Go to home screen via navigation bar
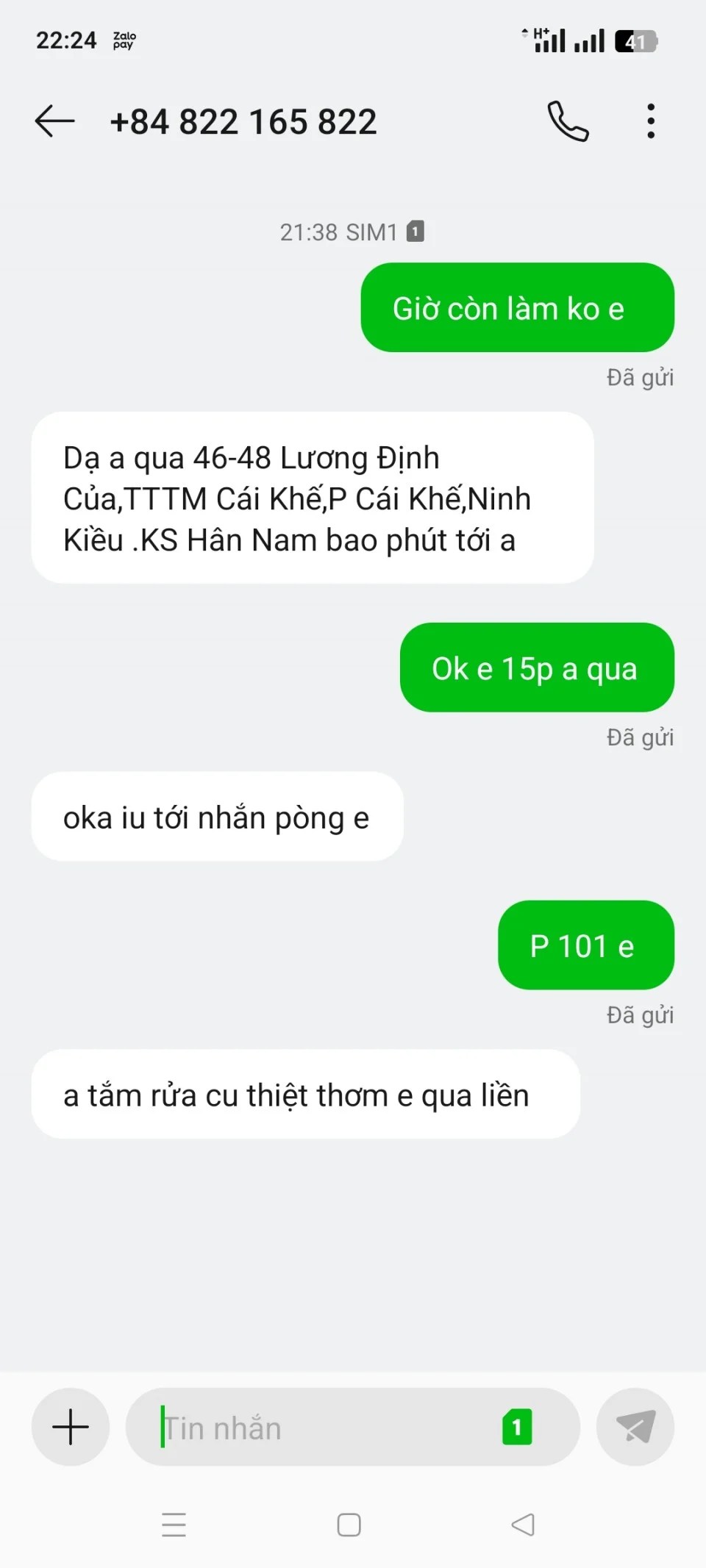The image size is (706, 1568). coord(349,1525)
